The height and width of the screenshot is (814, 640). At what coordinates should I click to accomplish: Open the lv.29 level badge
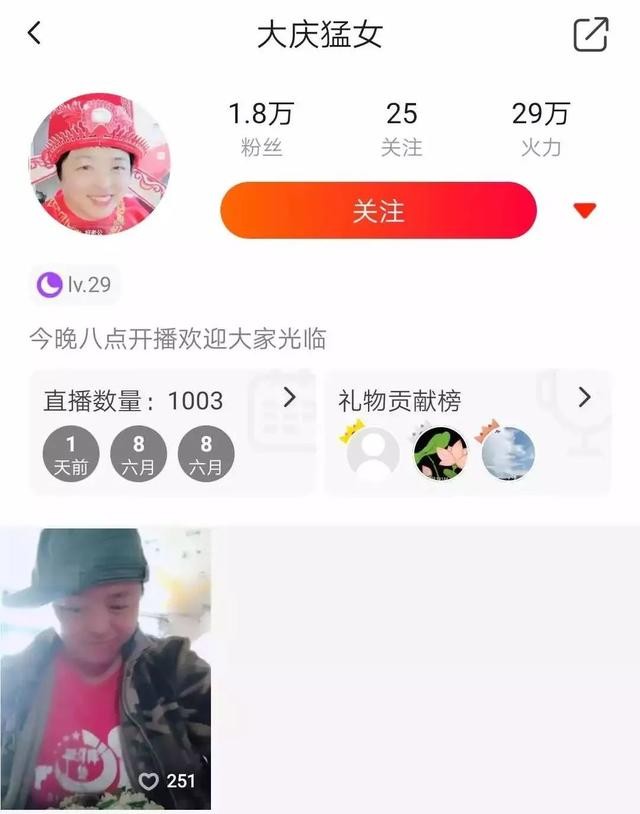click(75, 285)
